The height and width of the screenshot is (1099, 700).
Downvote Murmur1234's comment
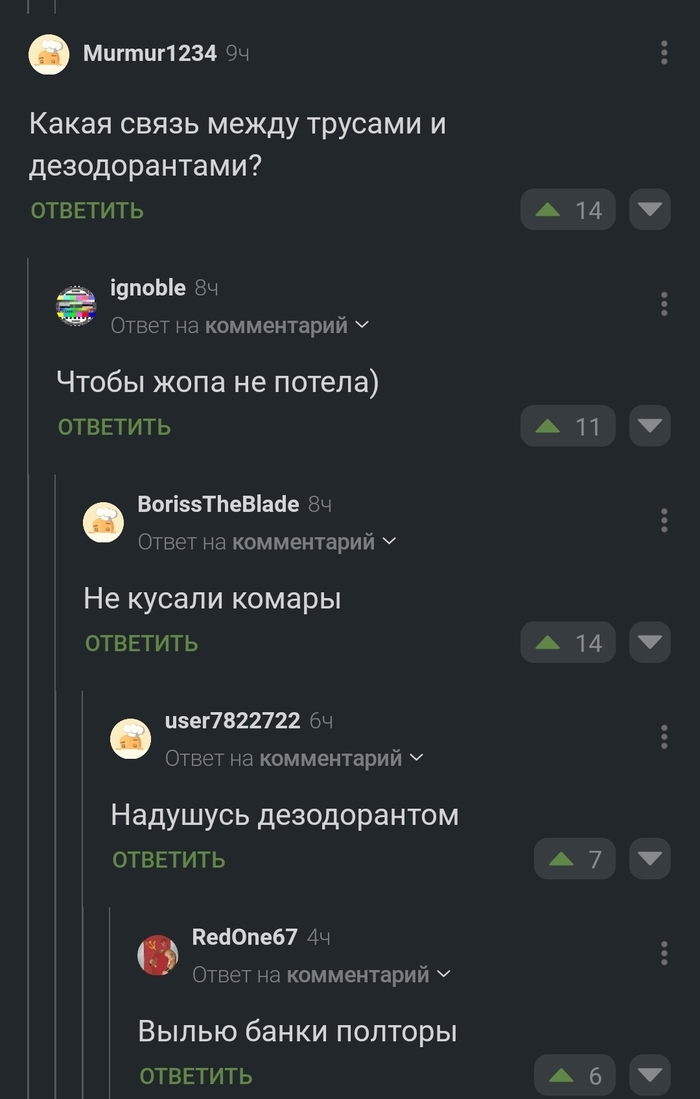650,210
